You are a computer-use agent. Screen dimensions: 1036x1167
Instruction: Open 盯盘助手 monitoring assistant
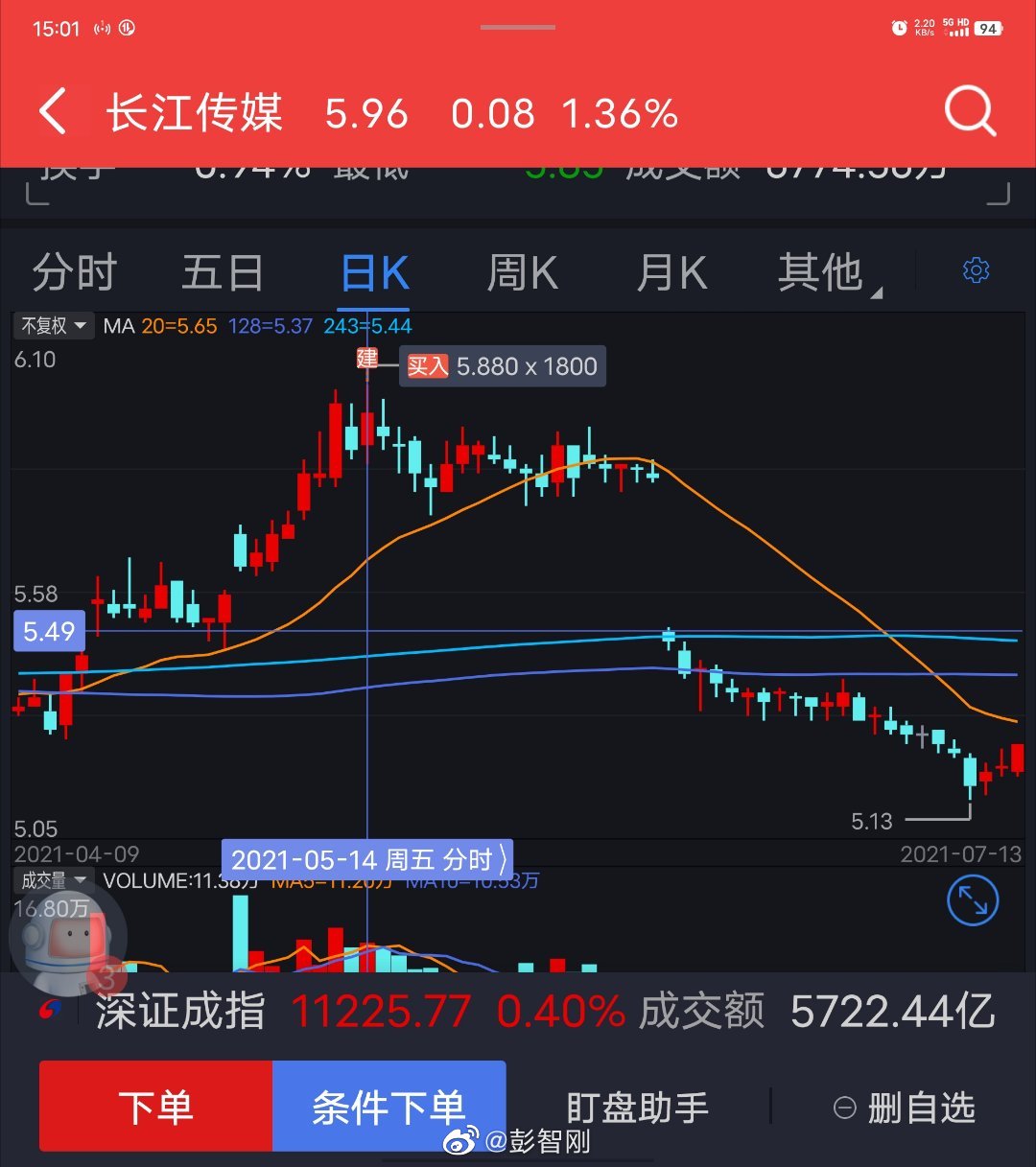click(x=637, y=1107)
